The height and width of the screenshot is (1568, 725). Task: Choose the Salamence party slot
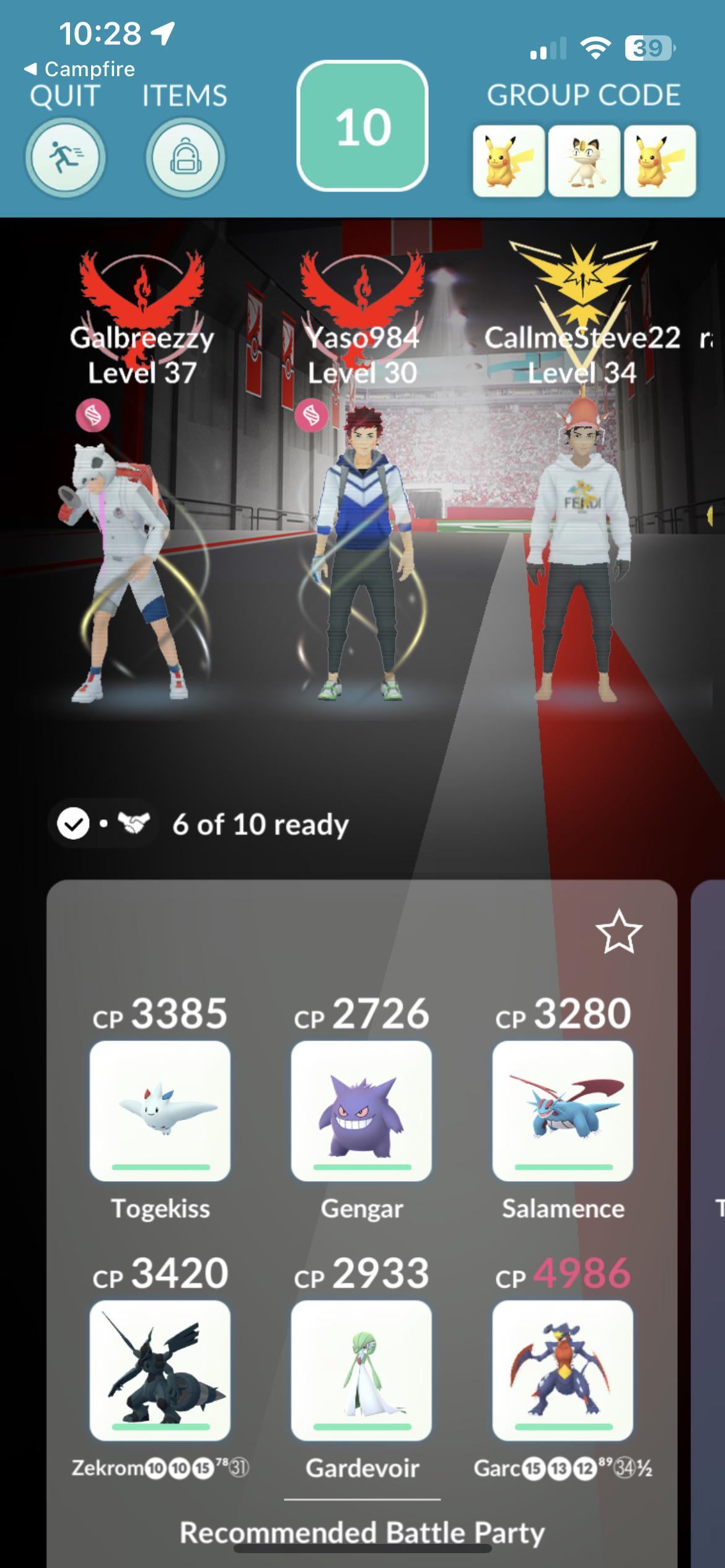pyautogui.click(x=563, y=1110)
